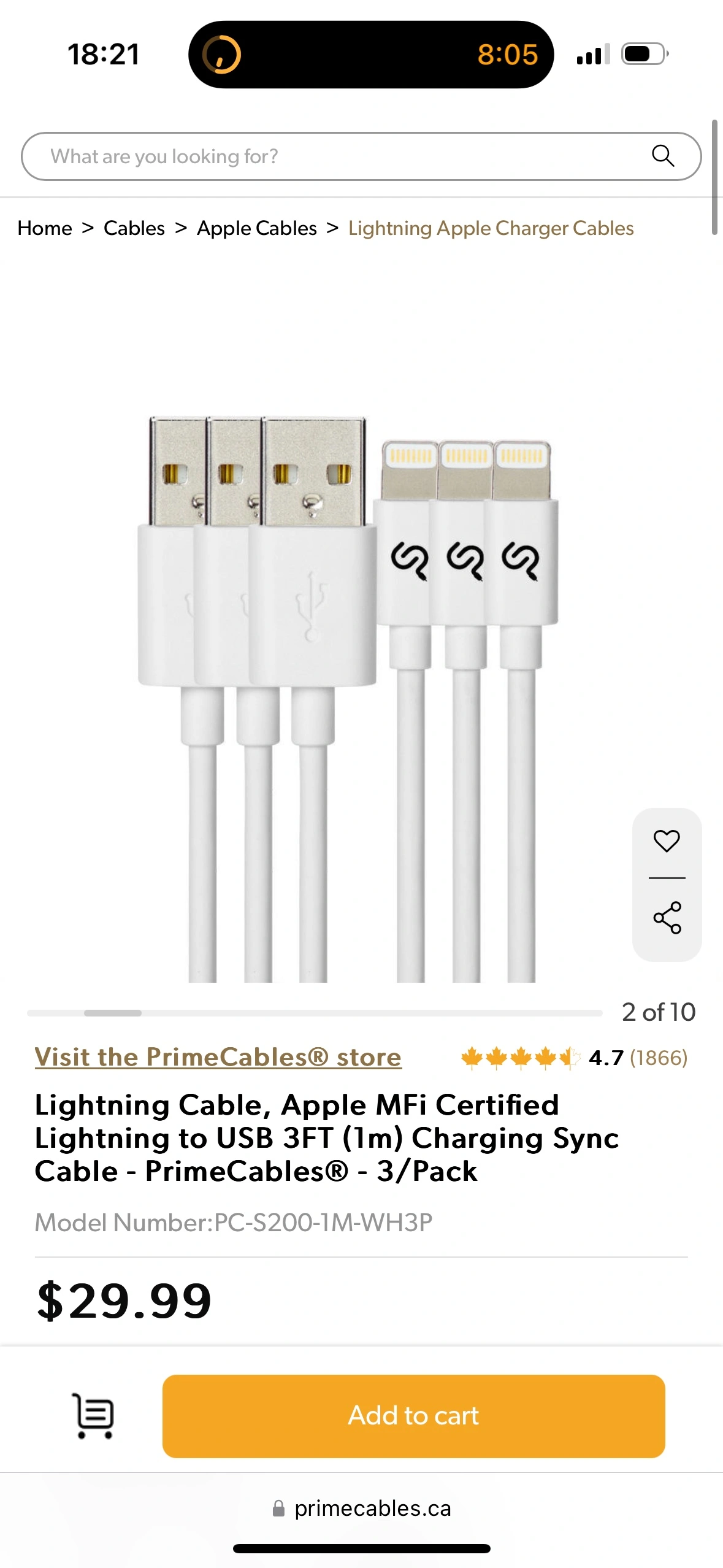Open the timer in the Dynamic Island
The height and width of the screenshot is (1568, 723).
coord(370,55)
